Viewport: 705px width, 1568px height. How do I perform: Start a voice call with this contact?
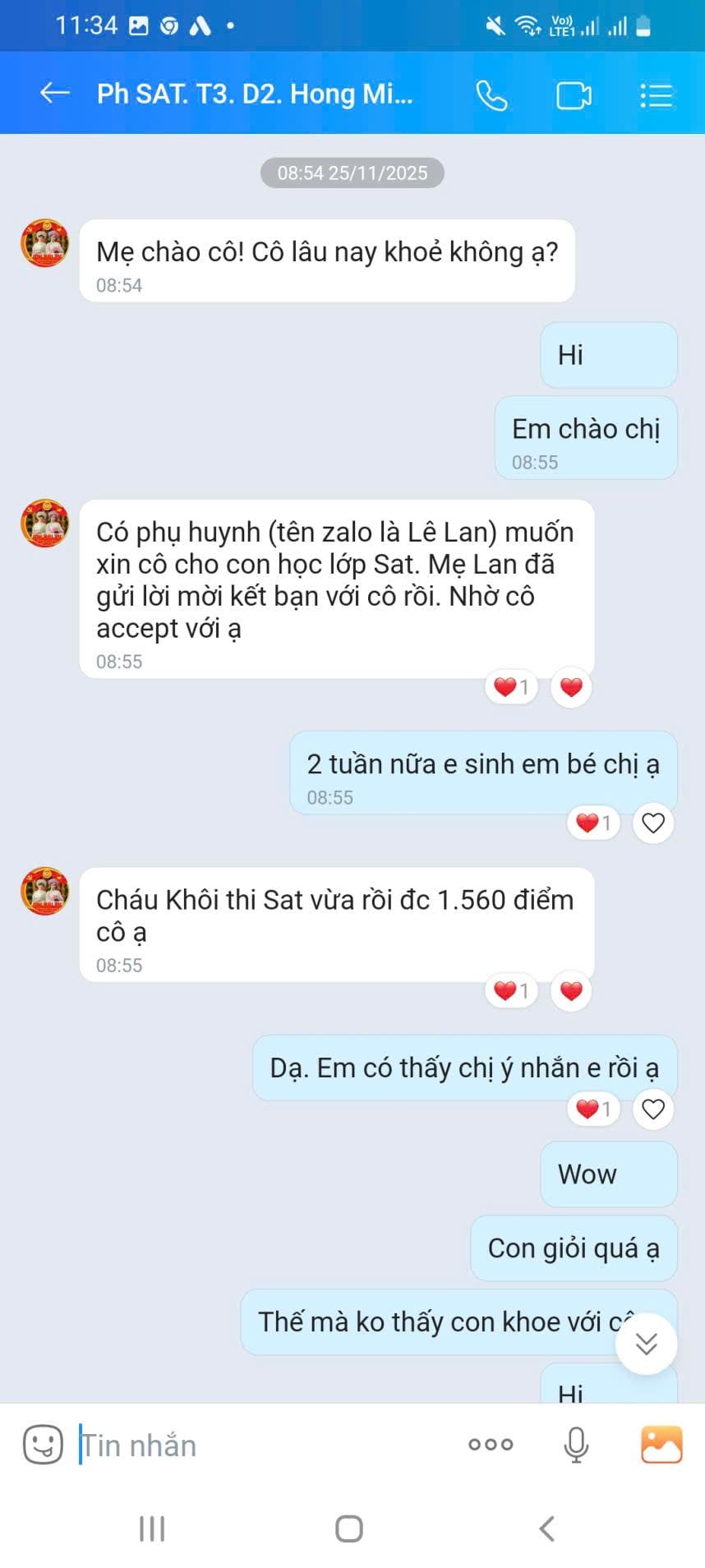click(x=491, y=95)
